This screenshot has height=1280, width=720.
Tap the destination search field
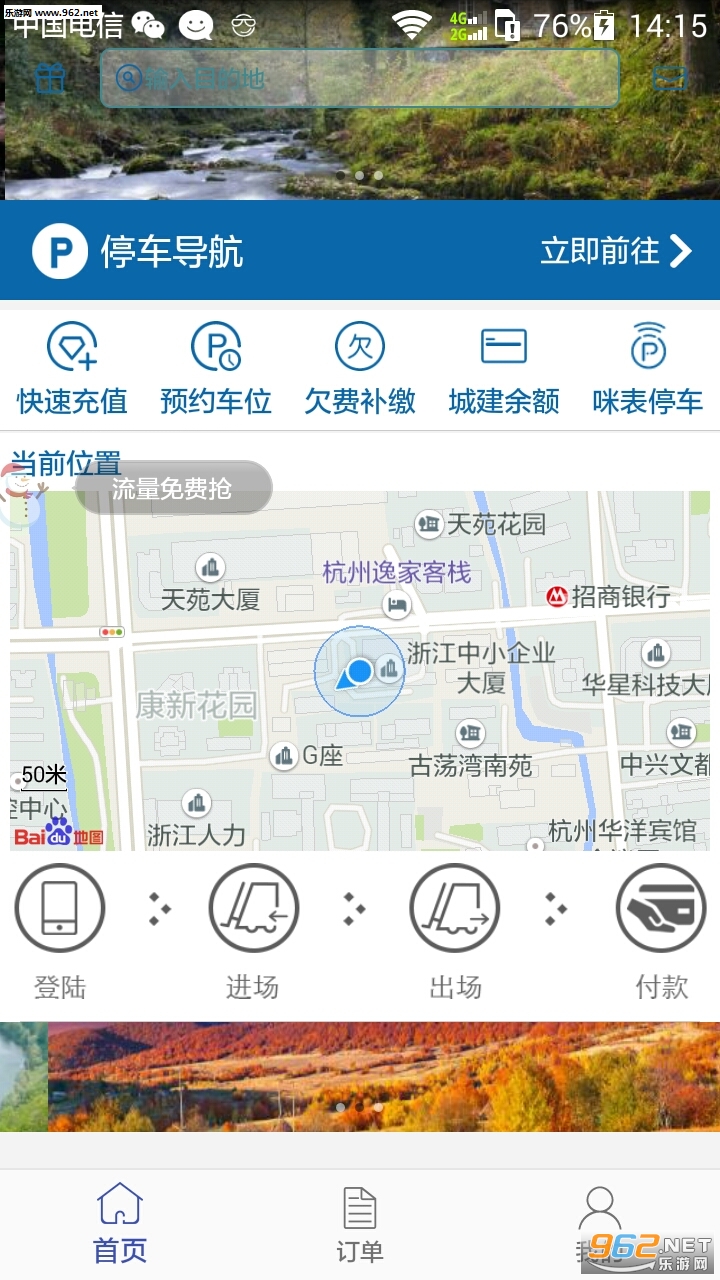(x=360, y=78)
